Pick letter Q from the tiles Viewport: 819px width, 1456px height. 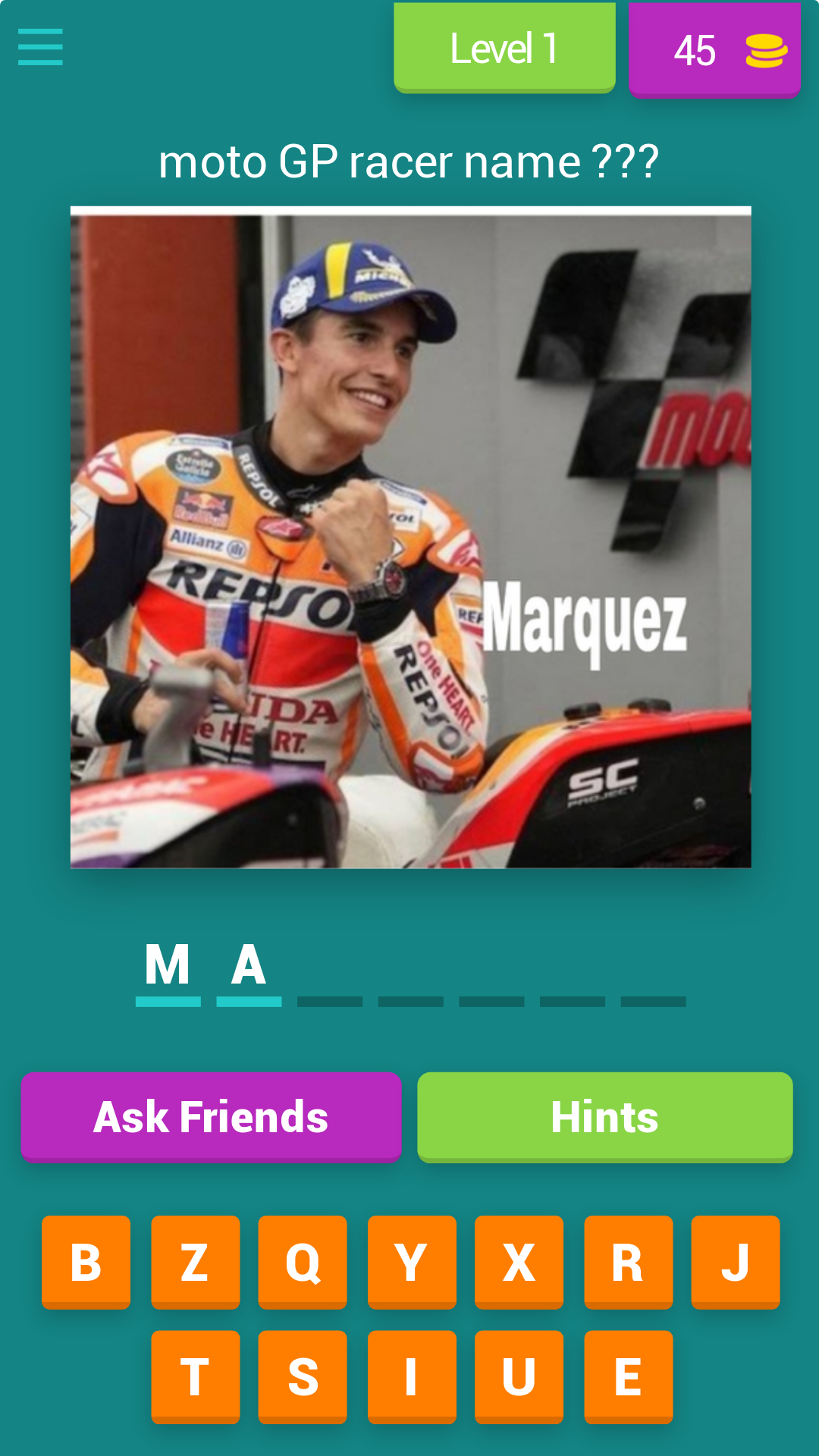(x=303, y=1262)
